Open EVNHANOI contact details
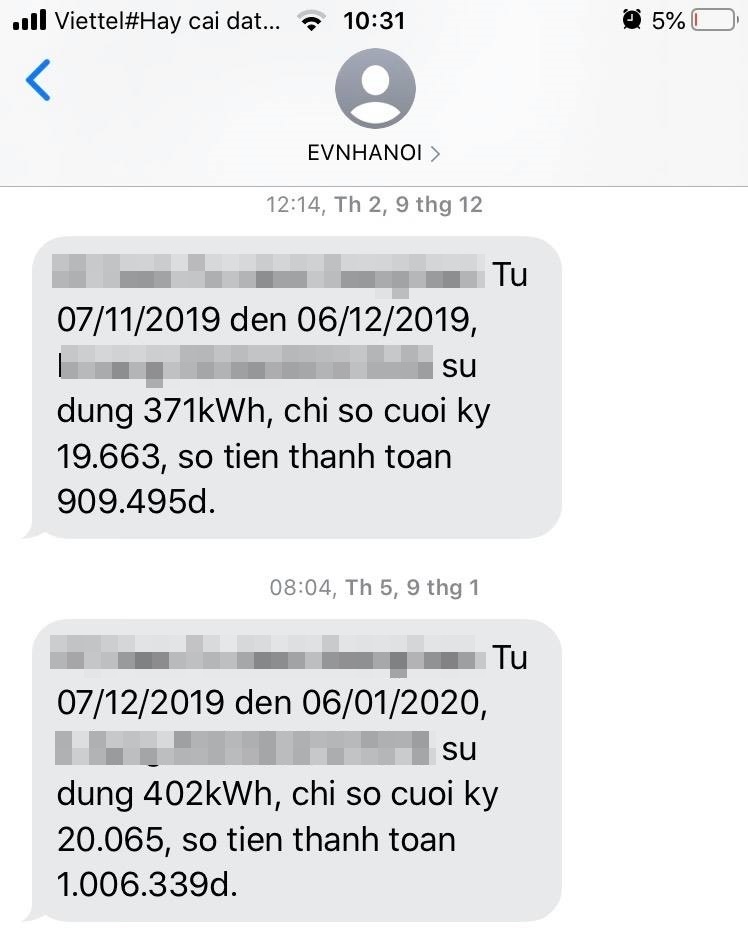748x948 pixels. (375, 153)
